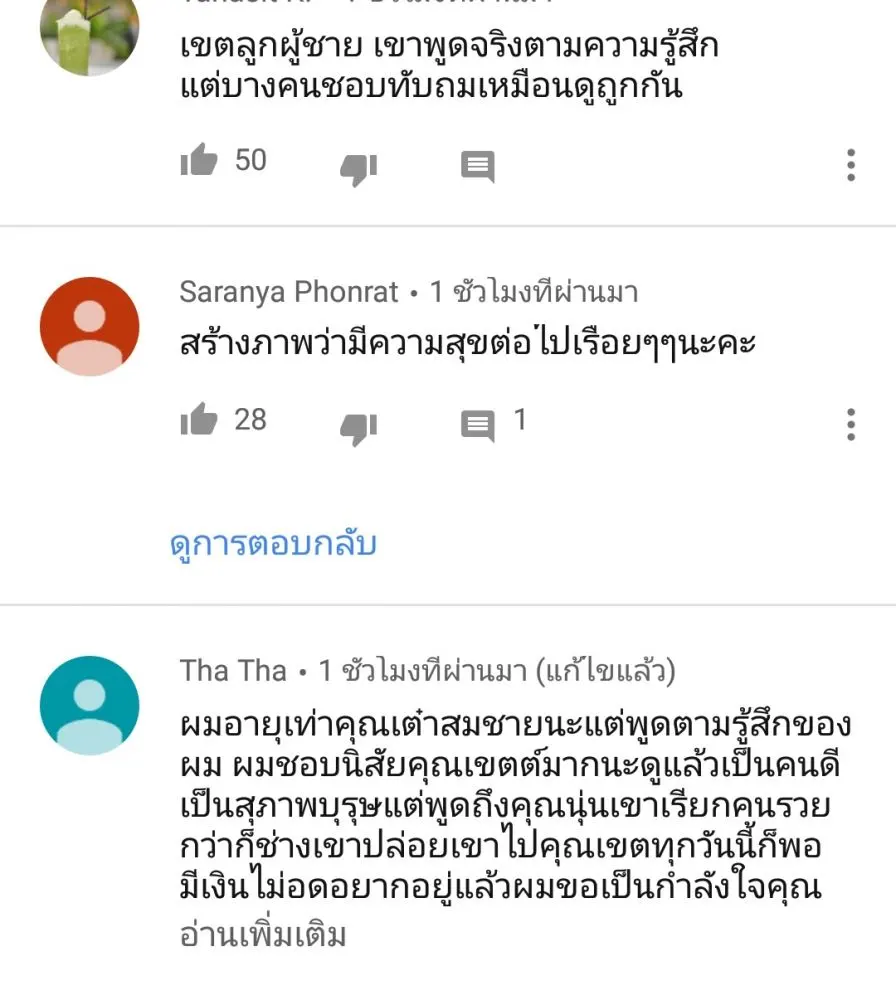The height and width of the screenshot is (1000, 896).
Task: Dislike Saranya Phonrat's comment
Action: click(357, 428)
